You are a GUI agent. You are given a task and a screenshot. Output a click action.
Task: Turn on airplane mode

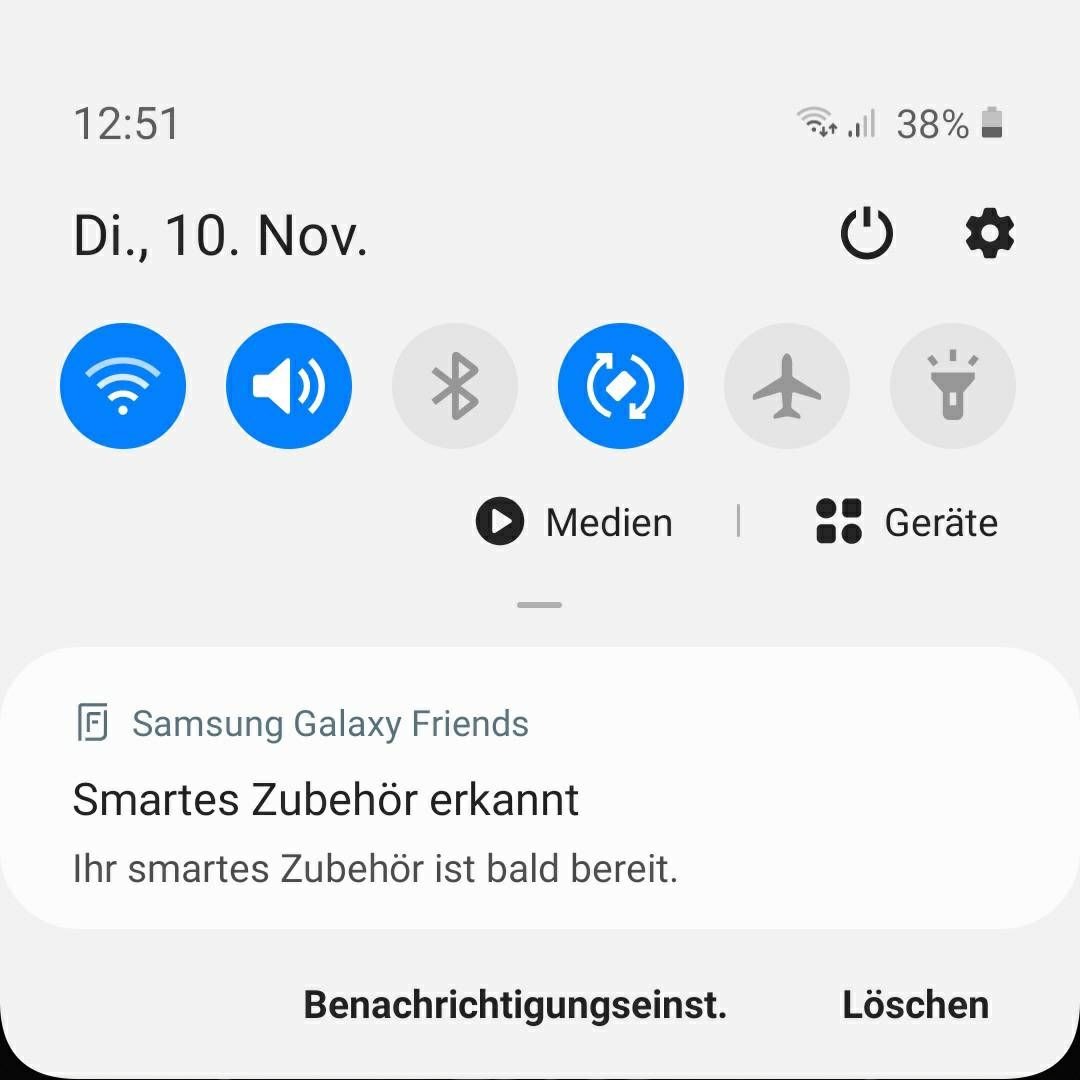[x=787, y=386]
